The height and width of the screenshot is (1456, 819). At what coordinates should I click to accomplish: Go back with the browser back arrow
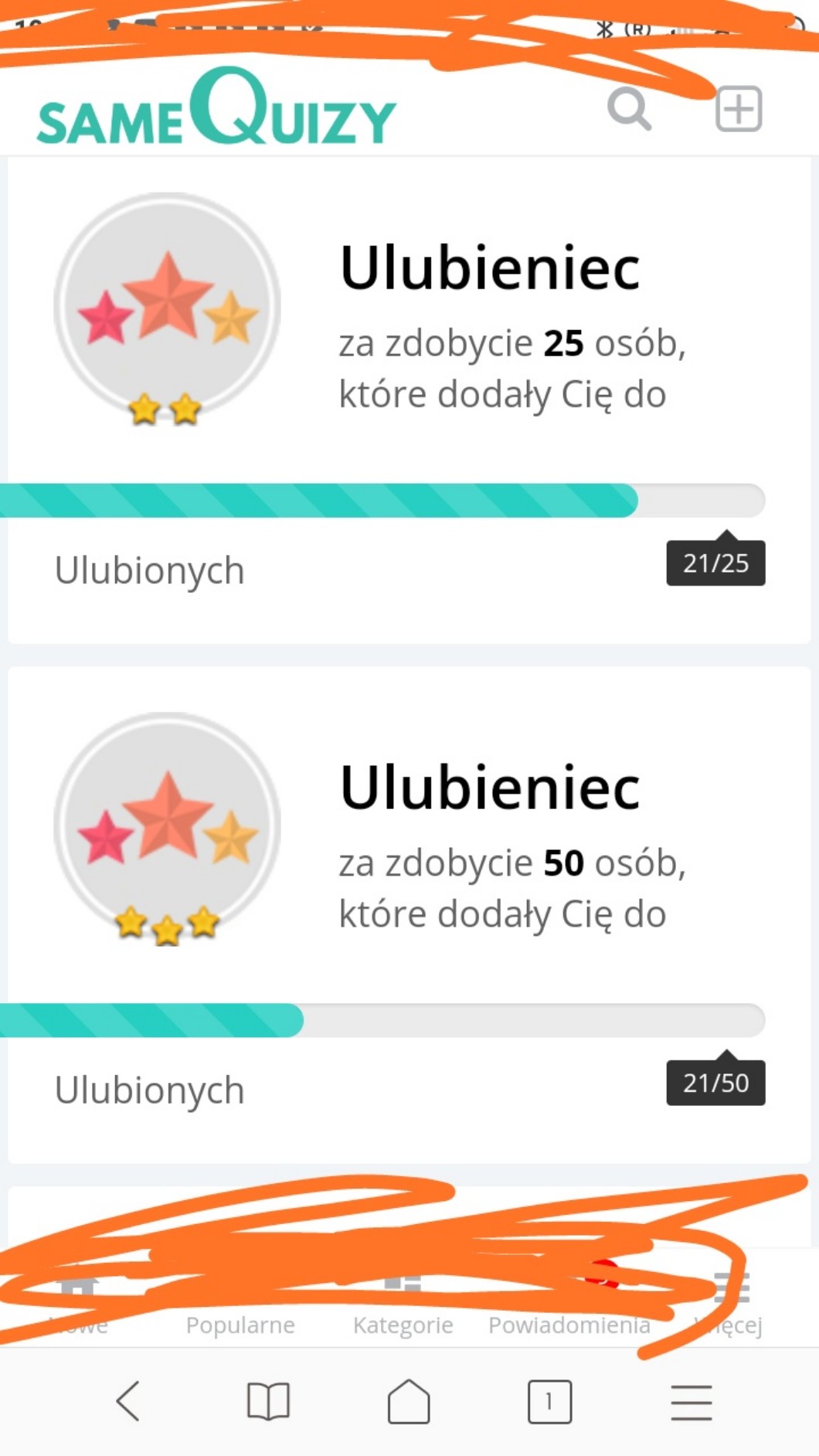pyautogui.click(x=128, y=1401)
